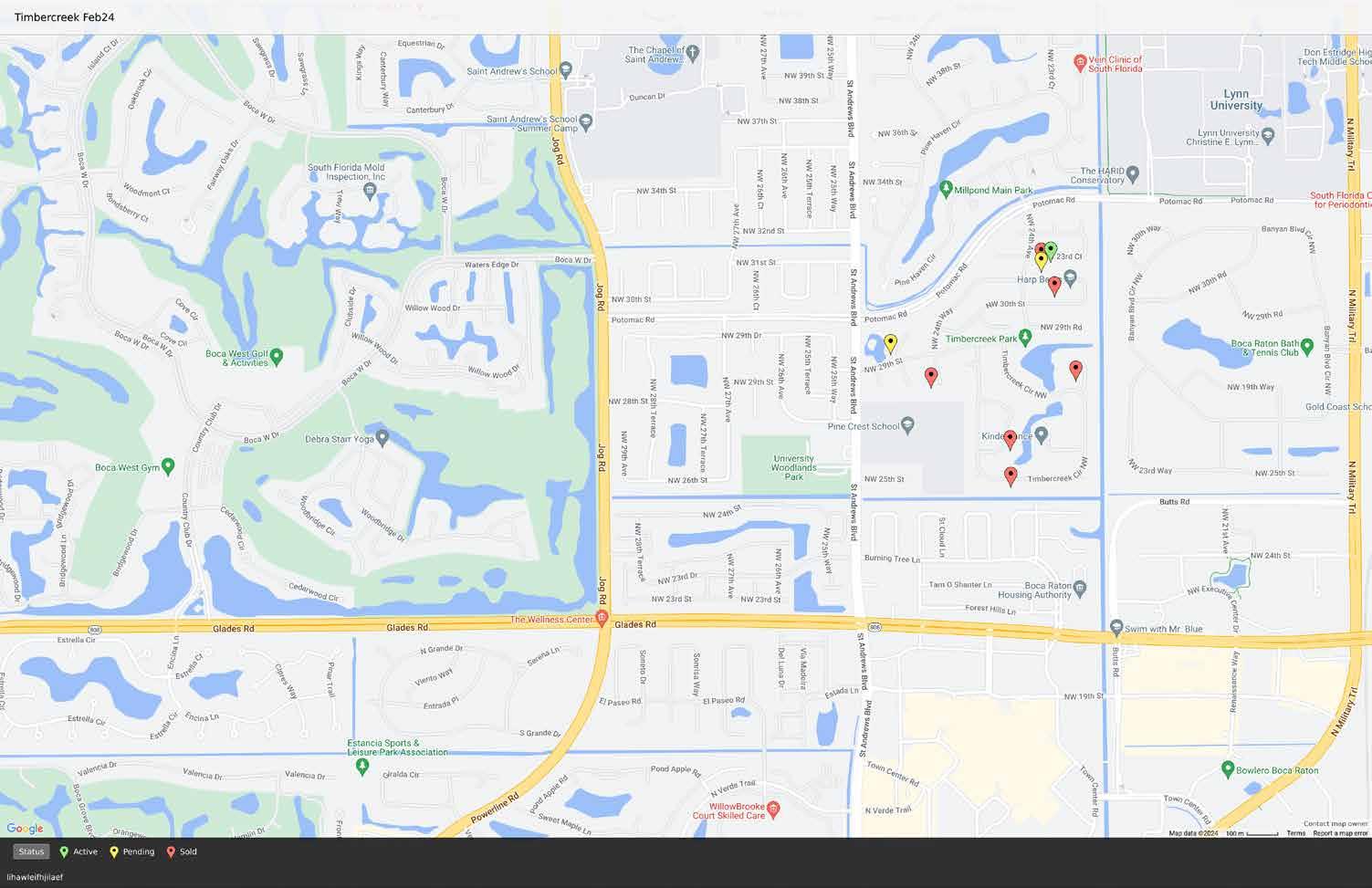This screenshot has width=1372, height=888.
Task: Tap the Boca Raton Housing Authority marker
Action: tap(1080, 589)
